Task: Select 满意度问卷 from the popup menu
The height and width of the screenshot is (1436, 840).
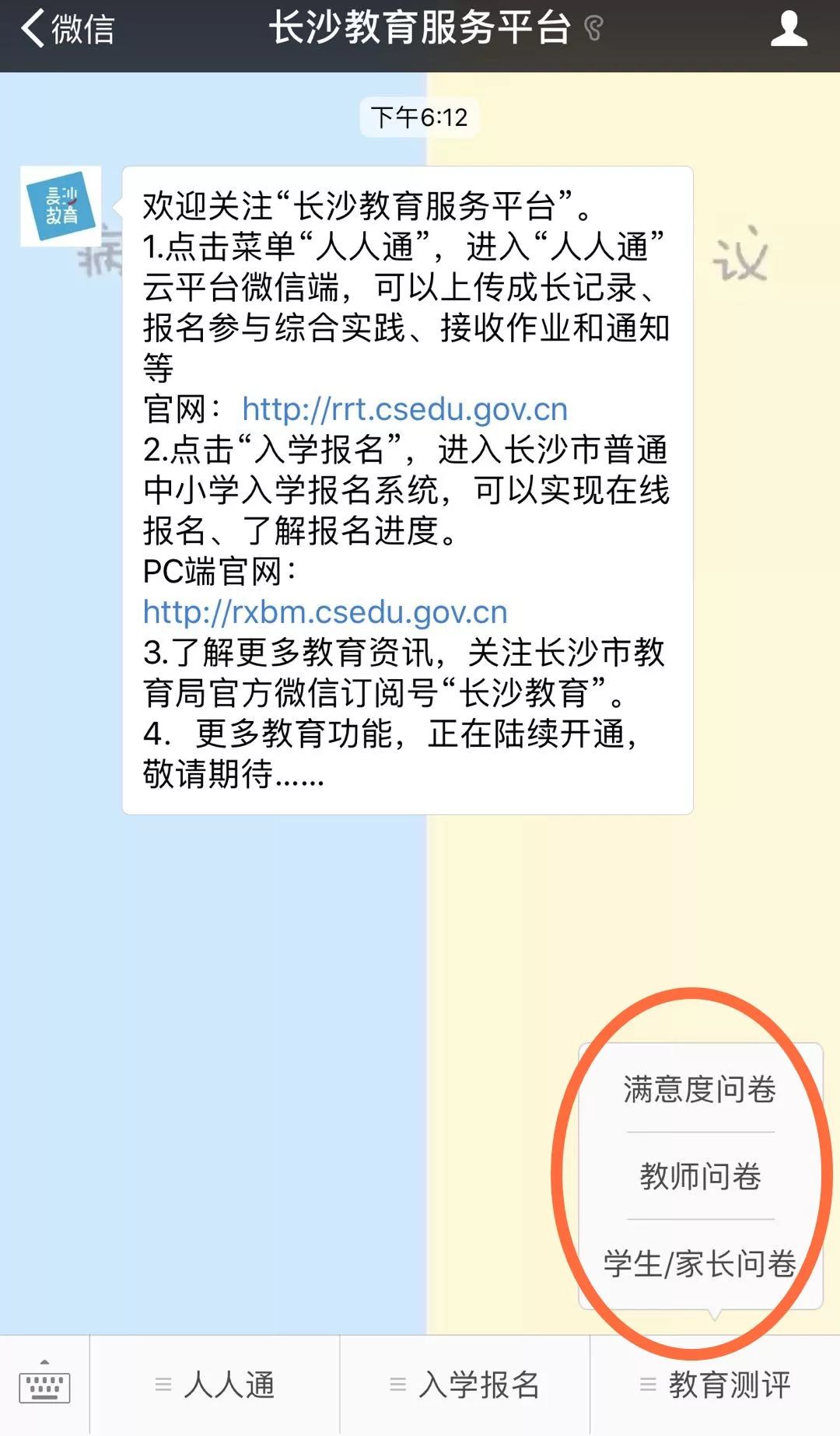Action: click(700, 1088)
